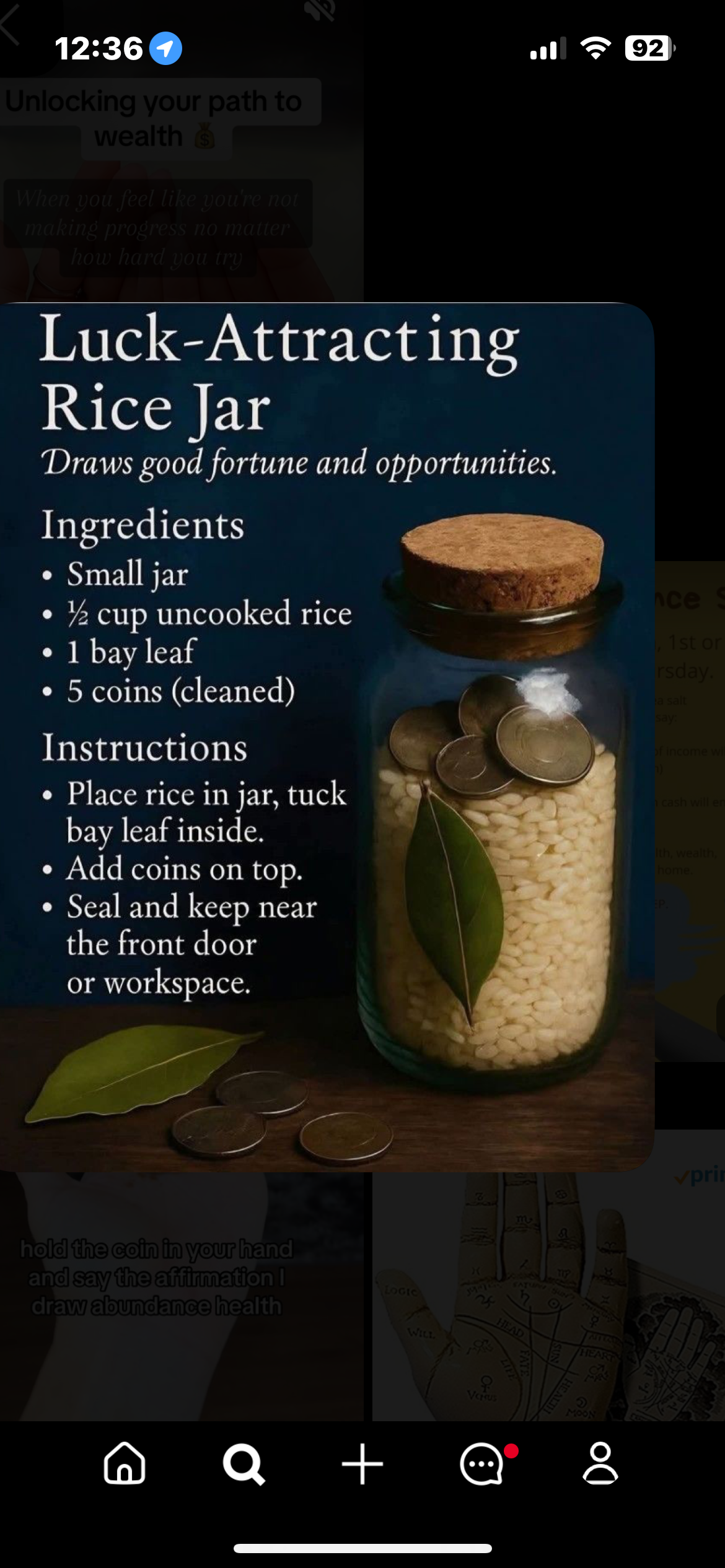This screenshot has width=725, height=1568.
Task: Open the Luck-Attracting Rice Jar pin
Action: coord(327,737)
